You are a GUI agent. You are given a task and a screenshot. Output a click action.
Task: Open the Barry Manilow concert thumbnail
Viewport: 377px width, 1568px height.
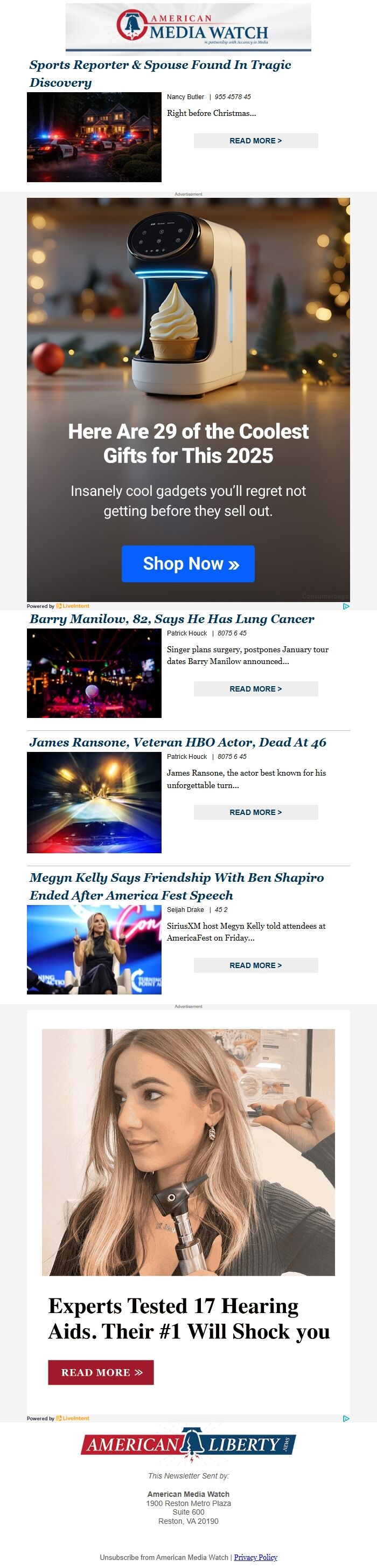[94, 673]
